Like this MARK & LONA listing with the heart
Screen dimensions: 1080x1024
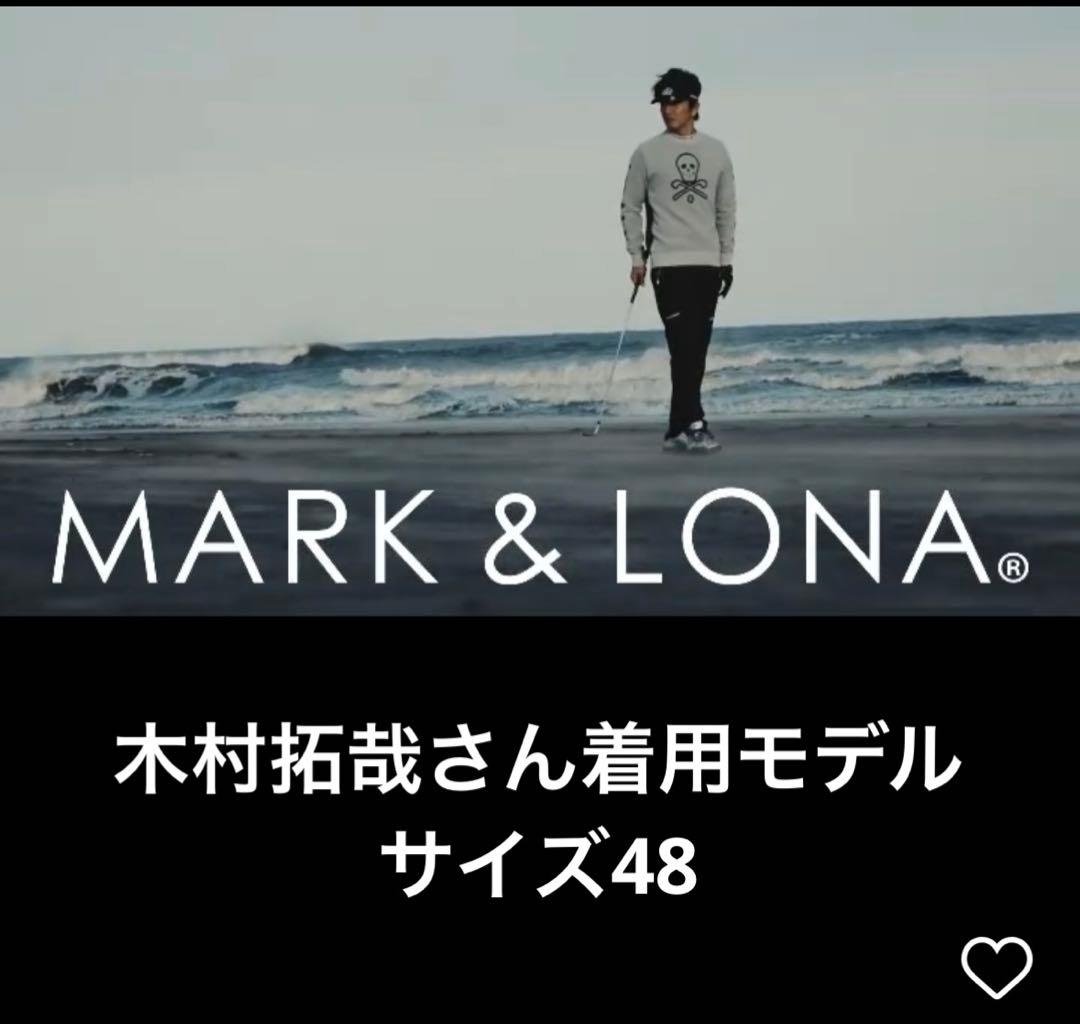[996, 967]
